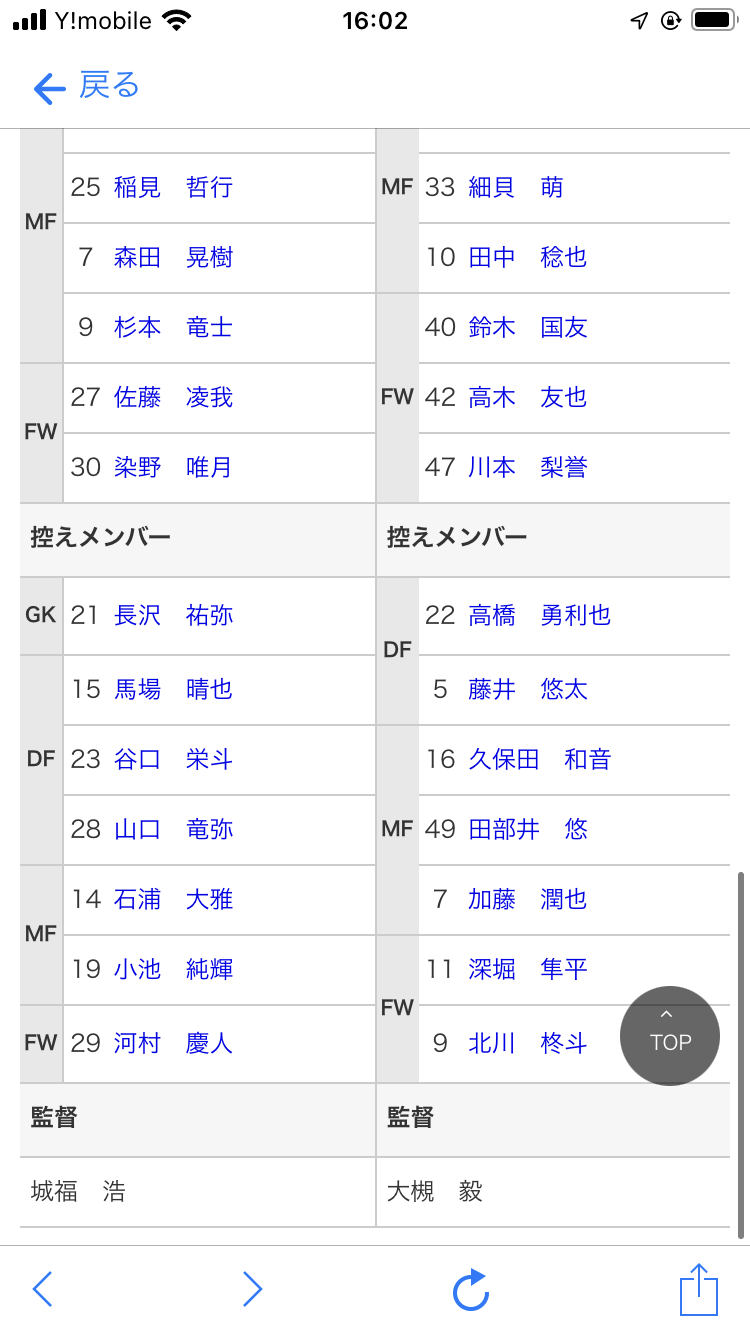Viewport: 750px width, 1334px height.
Task: Open player 高木 友也
Action: [x=528, y=397]
